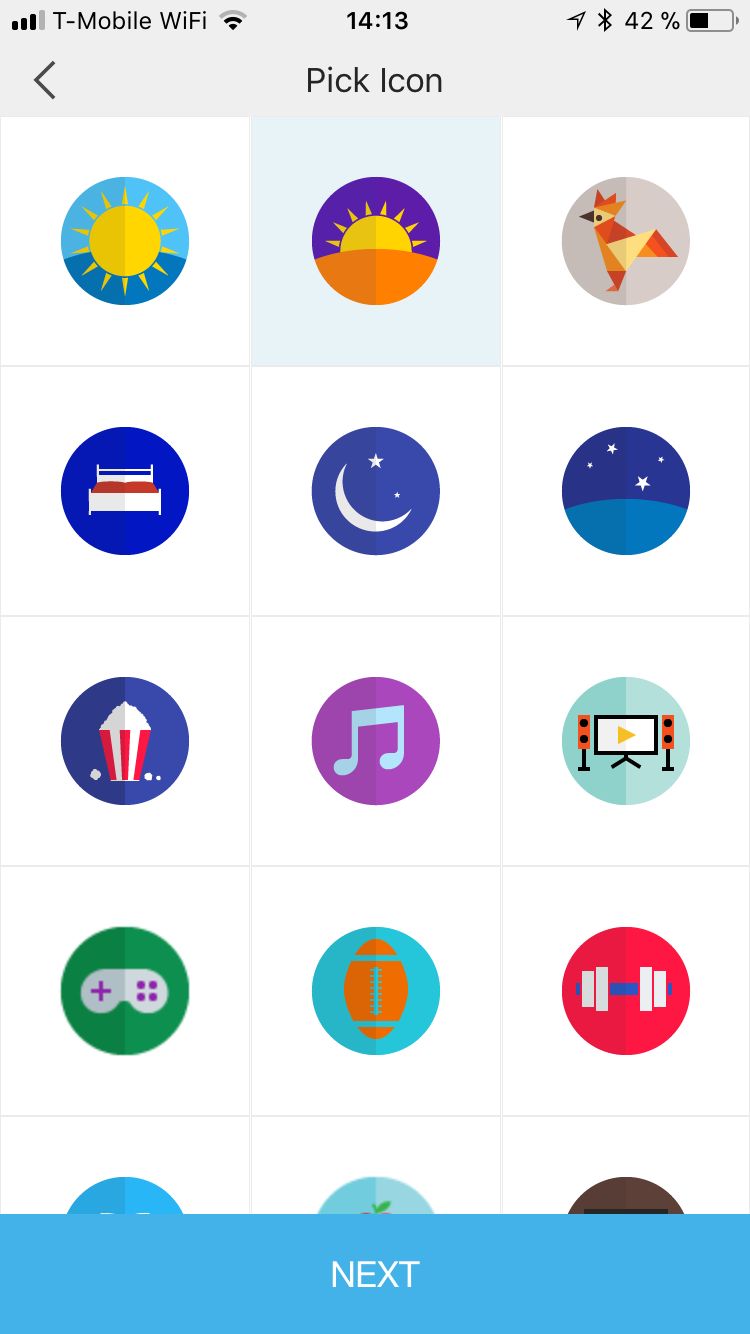
Task: Pick the starry night sky icon
Action: [626, 491]
